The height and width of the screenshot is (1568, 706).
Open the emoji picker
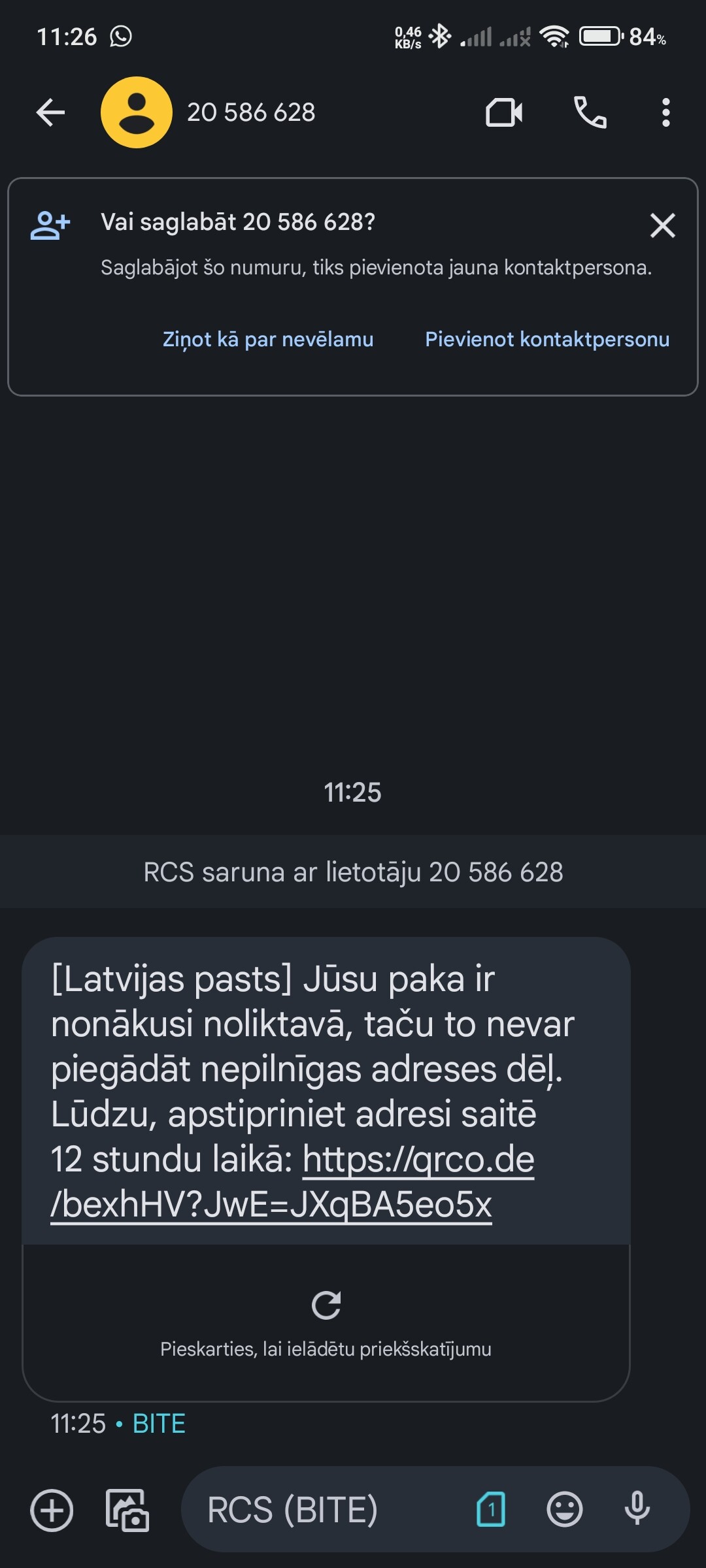[x=564, y=1510]
